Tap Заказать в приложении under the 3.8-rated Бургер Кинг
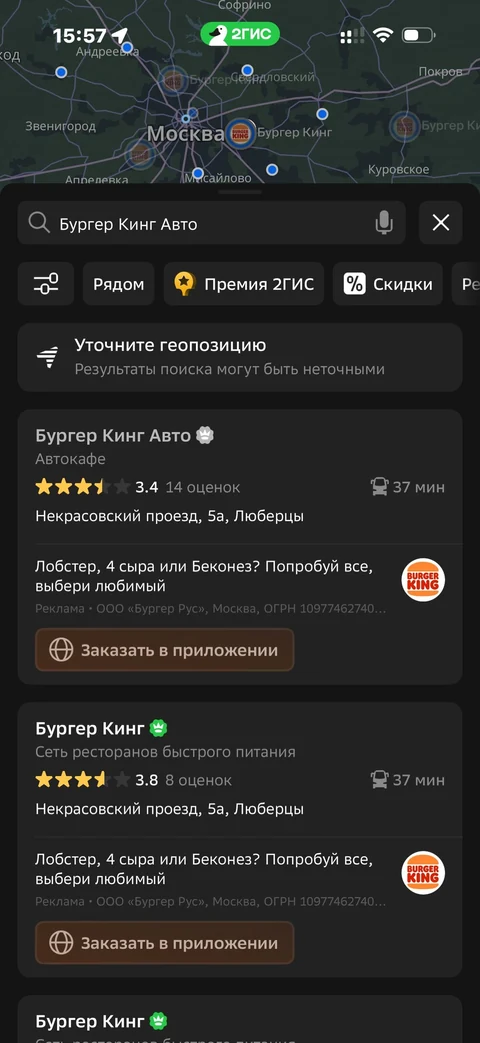Image resolution: width=480 pixels, height=1043 pixels. (164, 943)
